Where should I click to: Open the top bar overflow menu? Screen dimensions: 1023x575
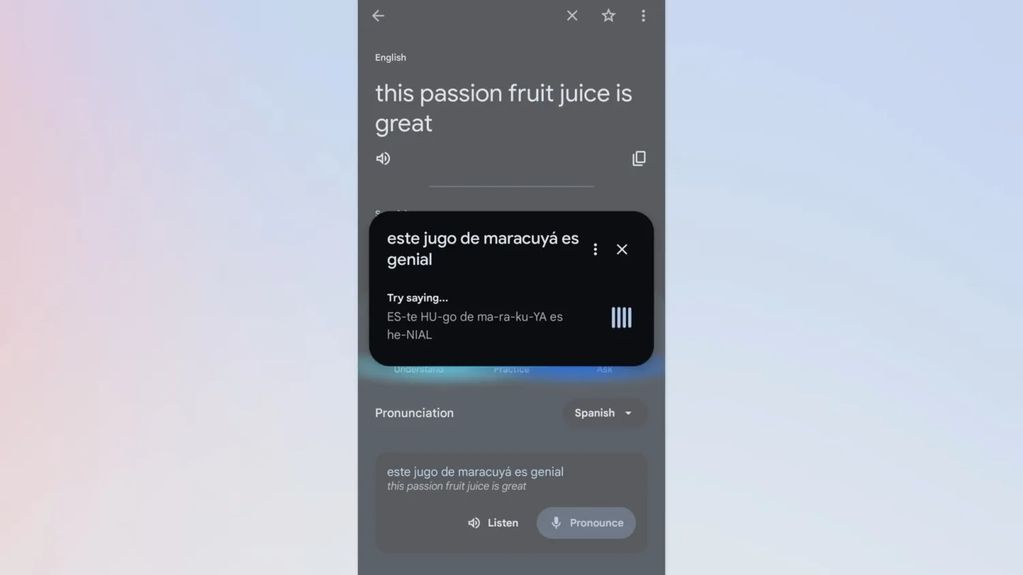click(643, 16)
